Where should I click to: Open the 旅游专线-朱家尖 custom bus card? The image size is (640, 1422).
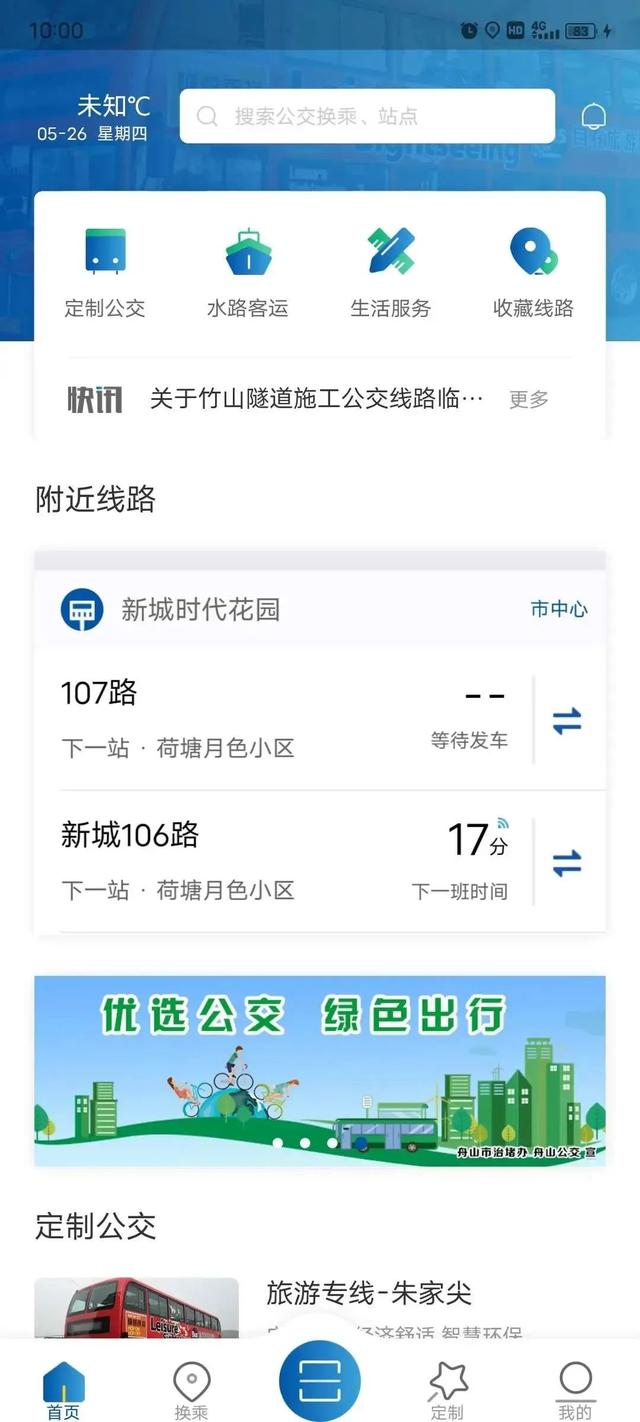point(320,1305)
